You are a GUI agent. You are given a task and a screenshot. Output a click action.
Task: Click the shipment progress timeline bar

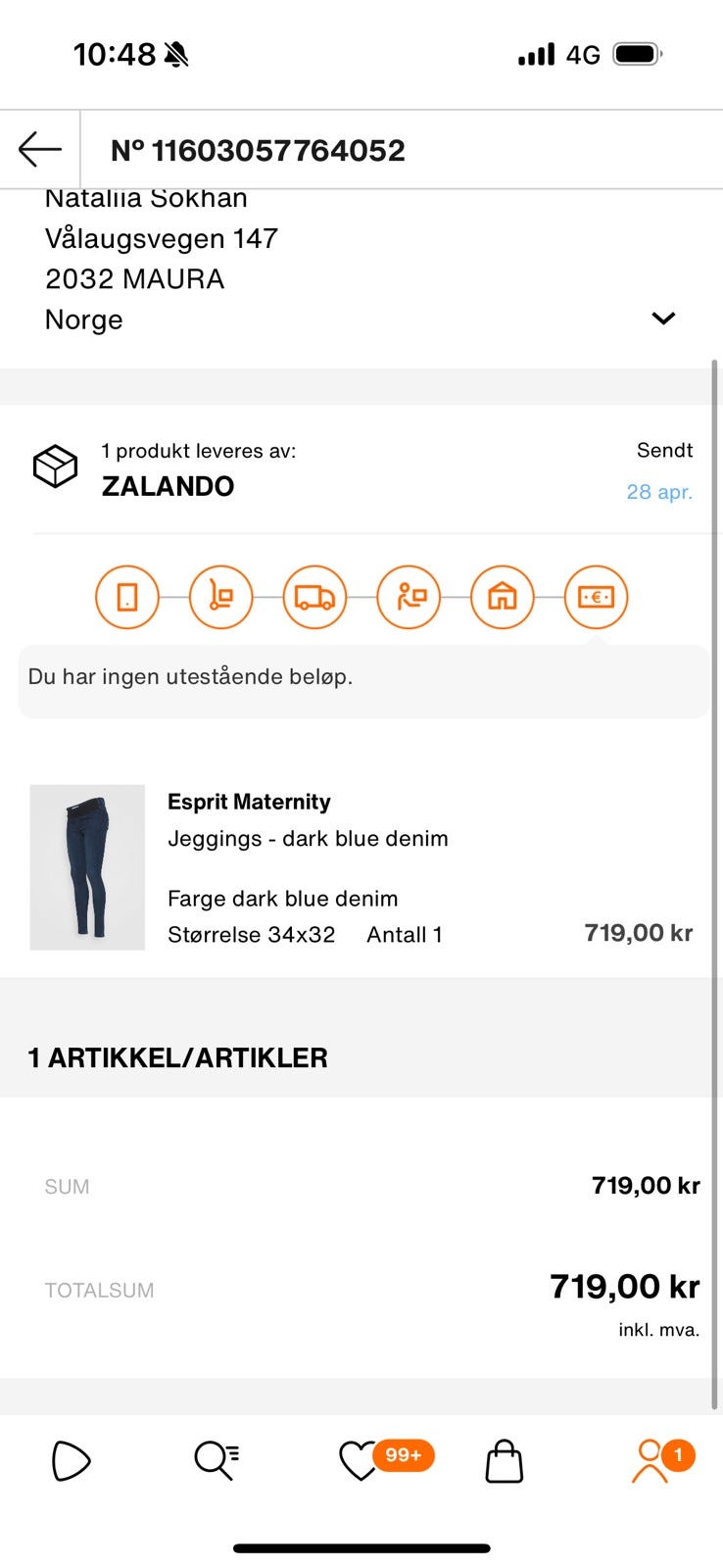361,596
